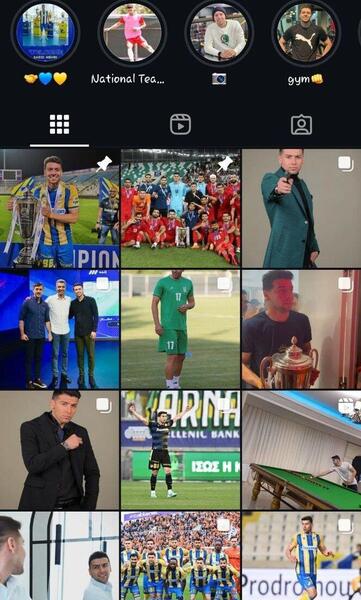This screenshot has height=600, width=361.
Task: Open post of three men in studio
Action: 60,329
